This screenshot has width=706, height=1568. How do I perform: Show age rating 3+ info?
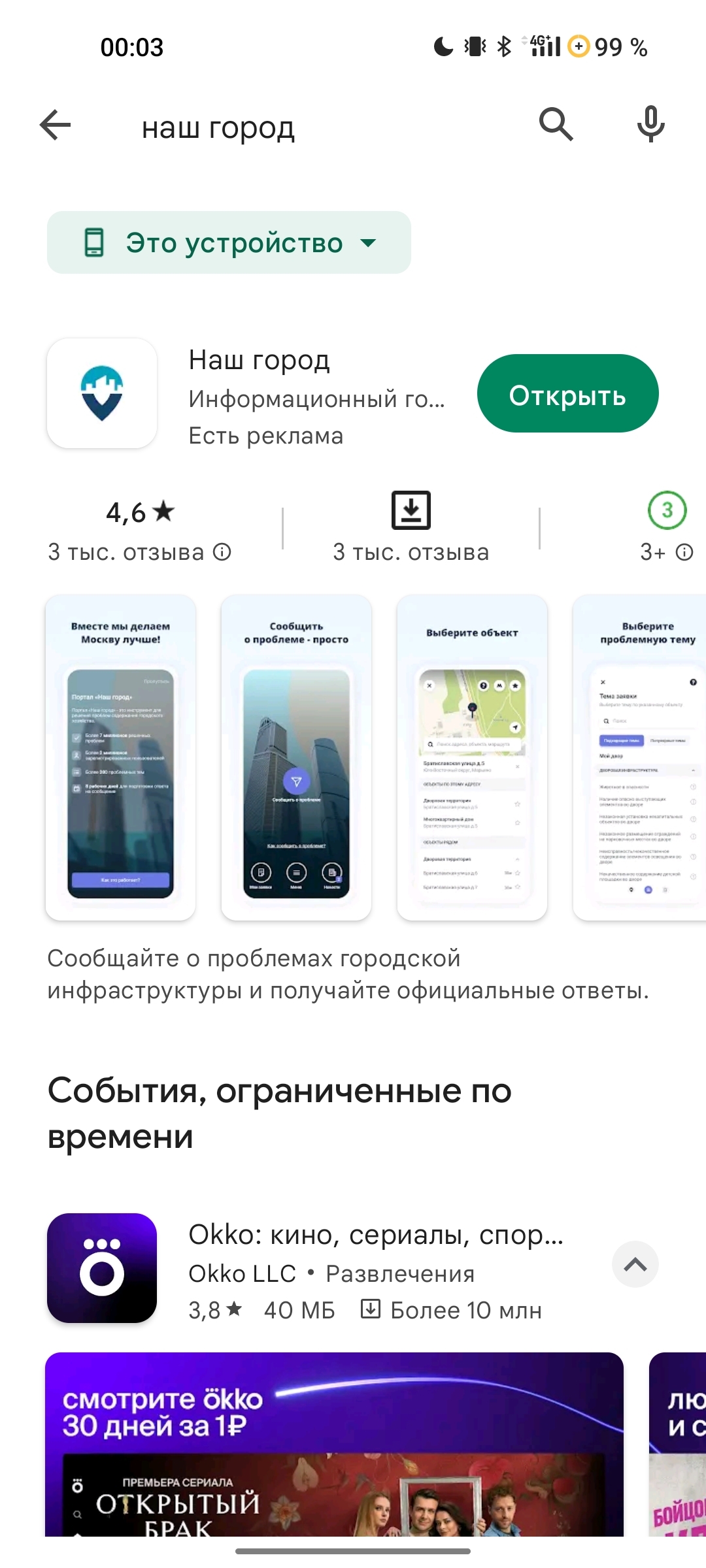click(684, 553)
